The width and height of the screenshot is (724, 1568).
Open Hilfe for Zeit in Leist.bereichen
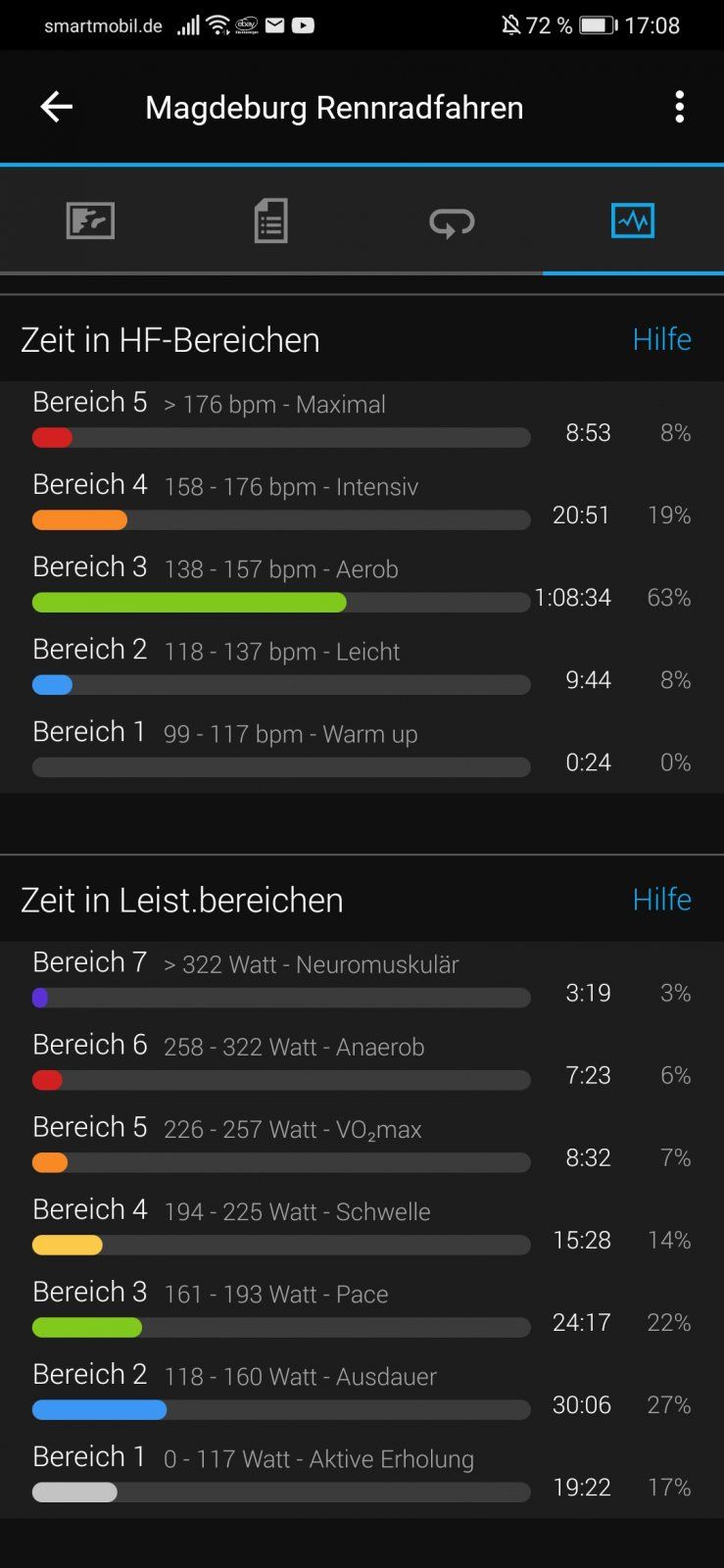661,900
